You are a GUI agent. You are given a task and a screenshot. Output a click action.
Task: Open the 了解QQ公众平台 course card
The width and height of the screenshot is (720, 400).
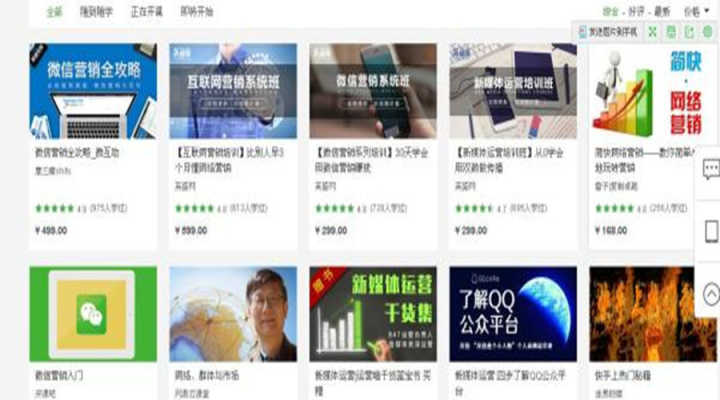tap(513, 313)
